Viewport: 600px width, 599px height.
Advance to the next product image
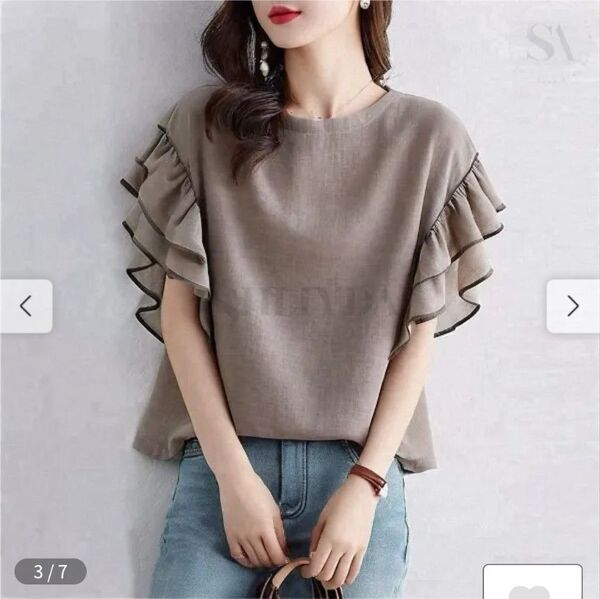click(x=573, y=306)
